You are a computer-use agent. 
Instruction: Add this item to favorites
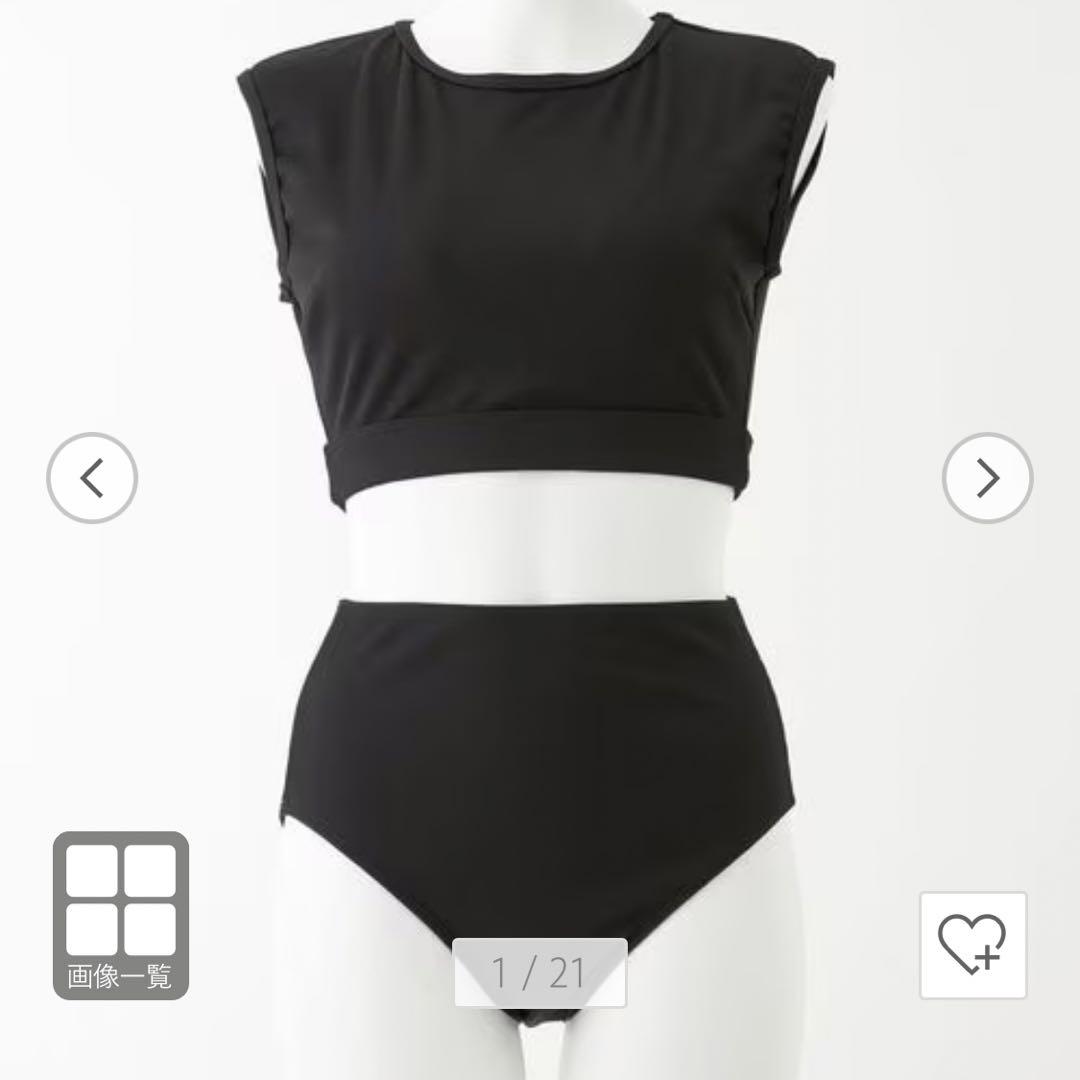[x=973, y=944]
